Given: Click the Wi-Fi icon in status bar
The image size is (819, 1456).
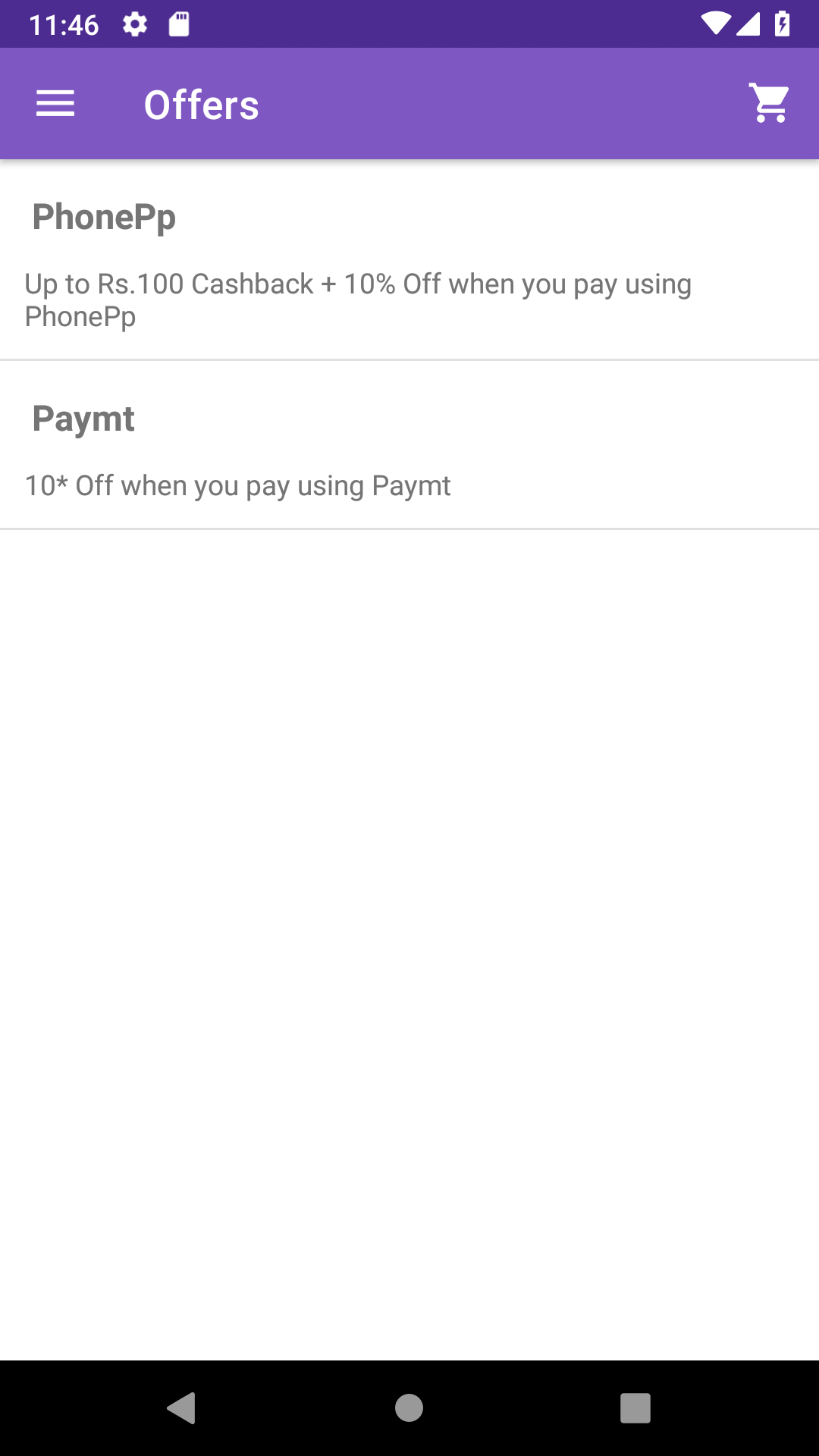Looking at the screenshot, I should pos(716,24).
